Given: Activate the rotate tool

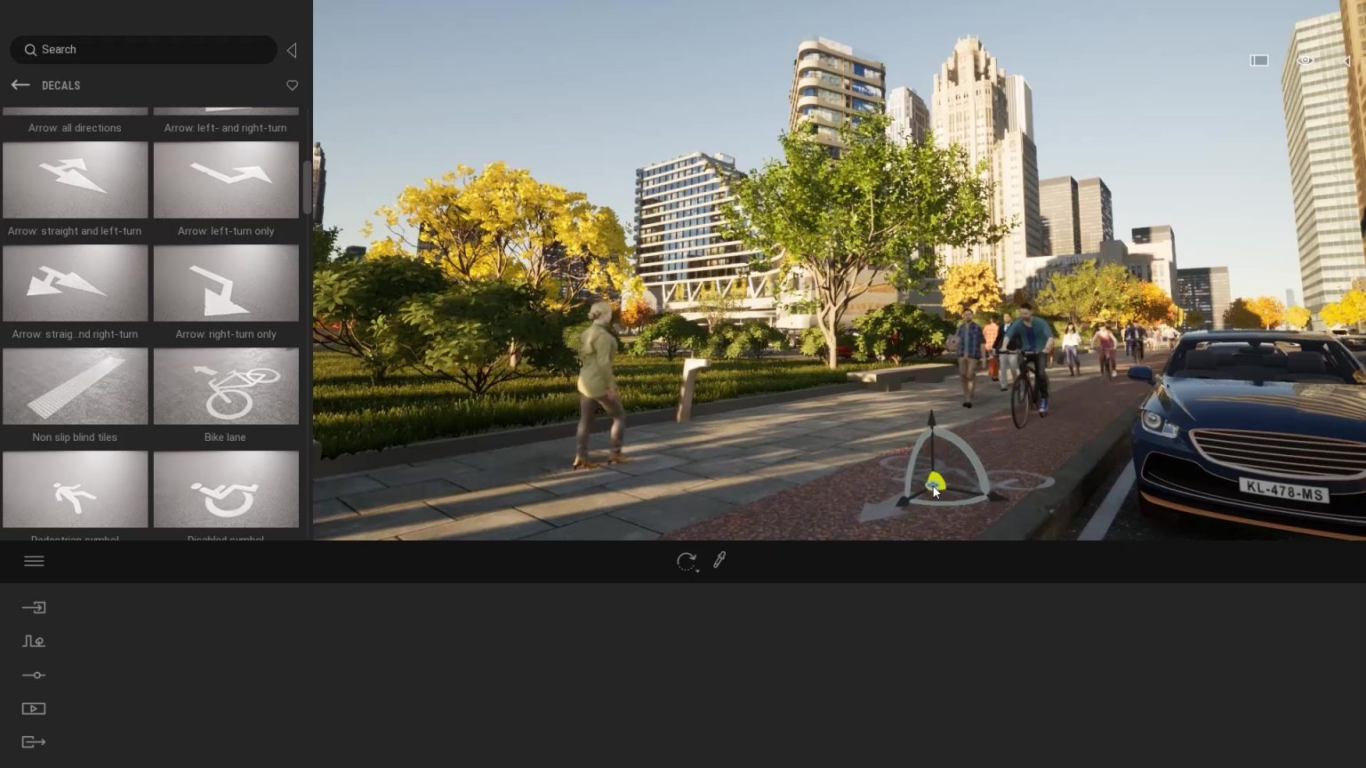Looking at the screenshot, I should [686, 561].
